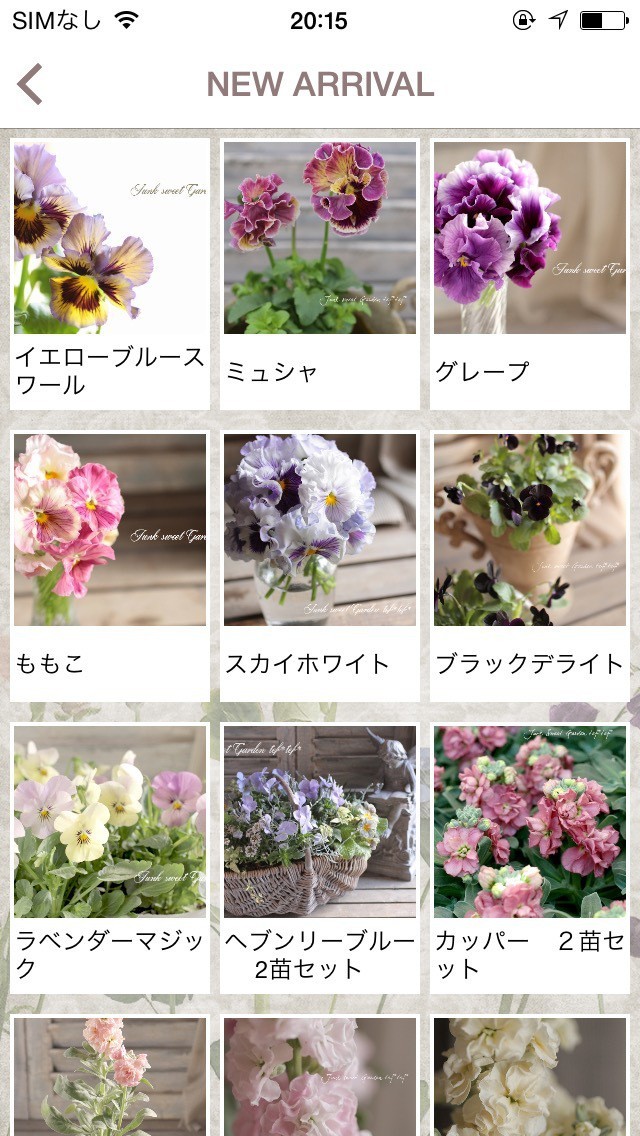Screen dimensions: 640x1136
Task: Select the グレープ product tile
Action: point(530,272)
